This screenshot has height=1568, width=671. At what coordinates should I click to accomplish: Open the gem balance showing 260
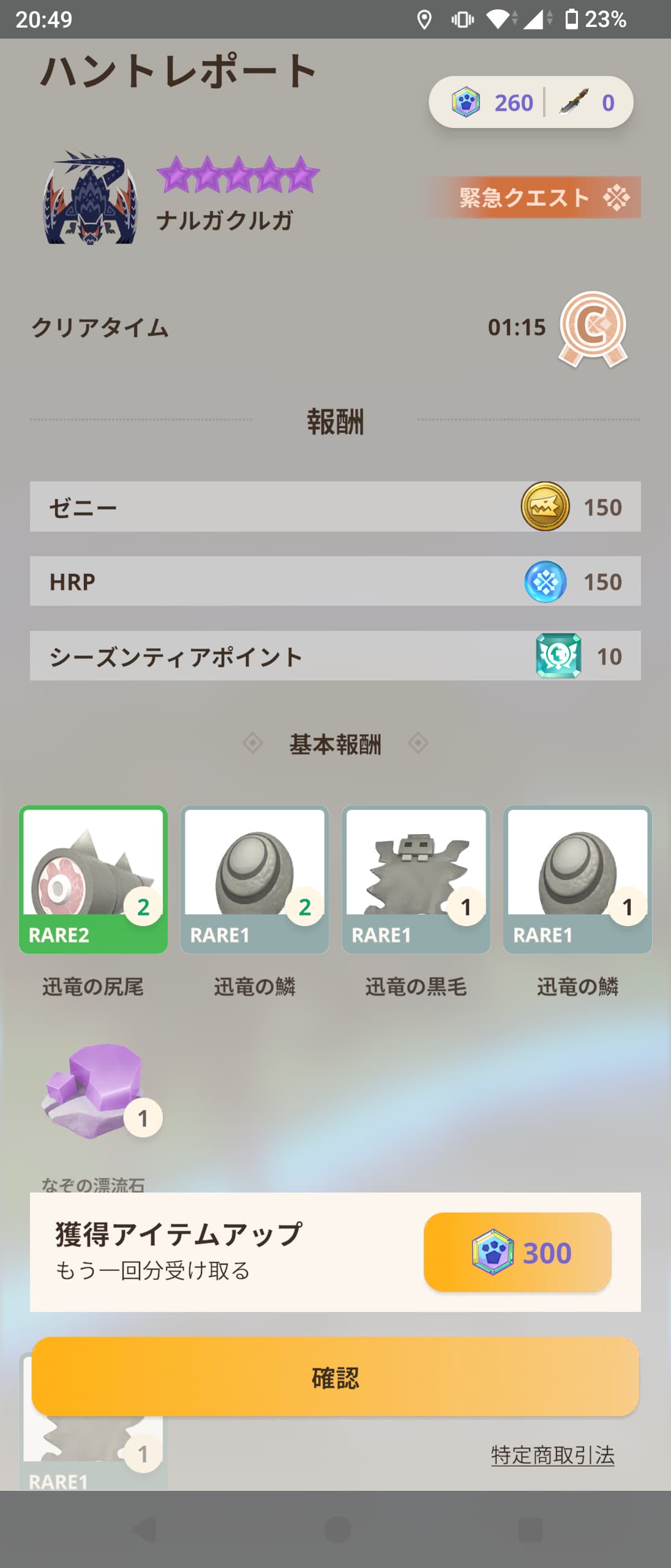click(x=493, y=103)
